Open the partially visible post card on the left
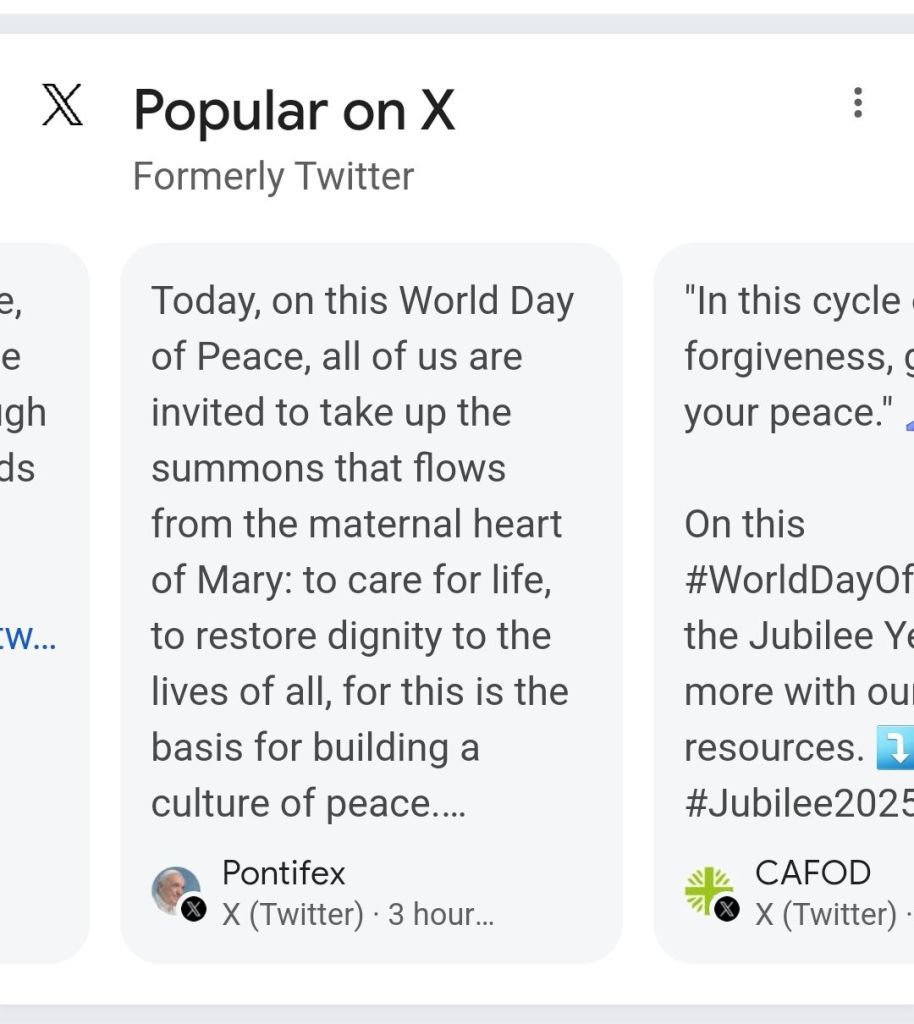This screenshot has height=1024, width=914. pyautogui.click(x=40, y=552)
